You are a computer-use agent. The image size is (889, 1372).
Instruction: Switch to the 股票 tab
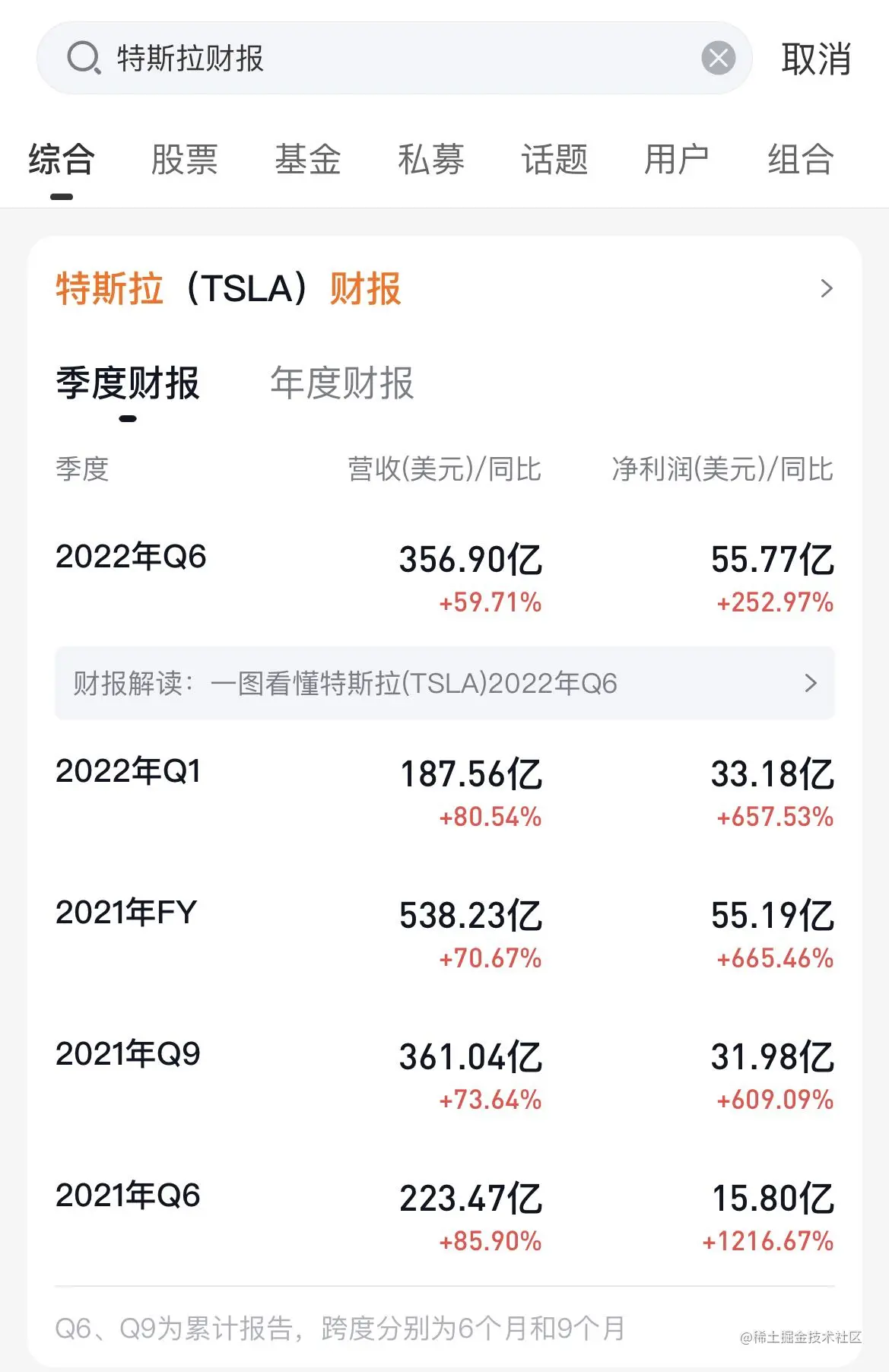[x=185, y=160]
